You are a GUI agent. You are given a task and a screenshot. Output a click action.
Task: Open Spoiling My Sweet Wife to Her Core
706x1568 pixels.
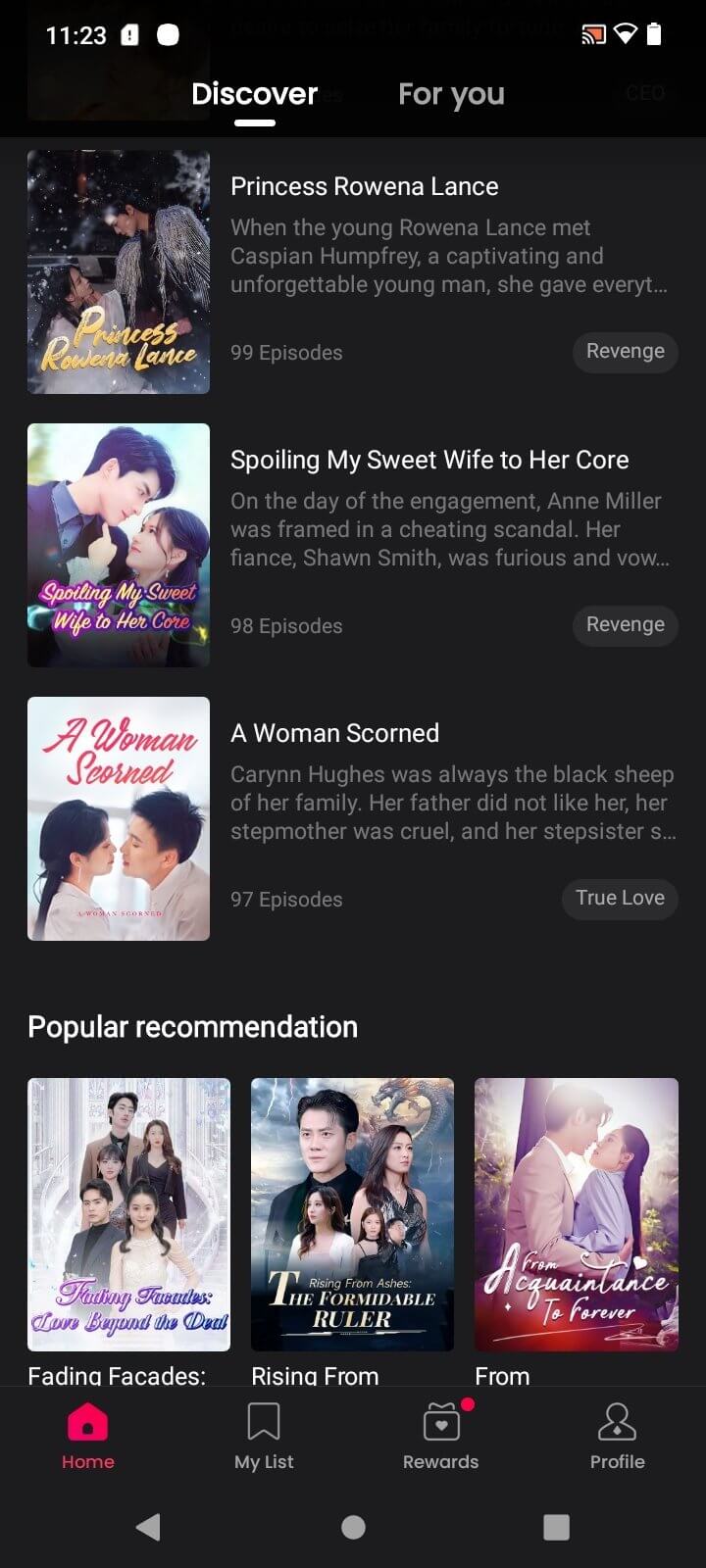point(353,545)
